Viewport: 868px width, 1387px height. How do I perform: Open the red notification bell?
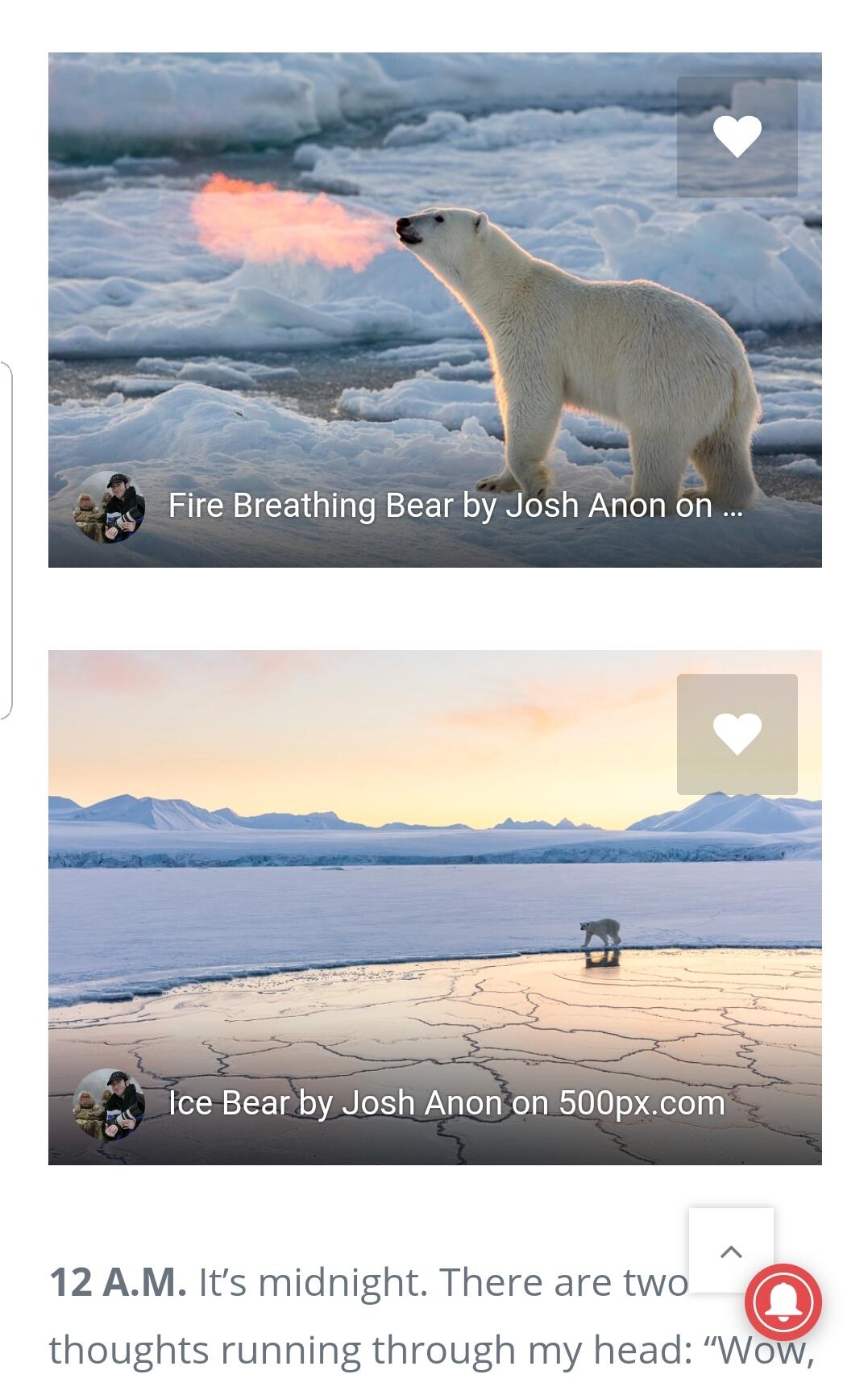(x=783, y=1302)
